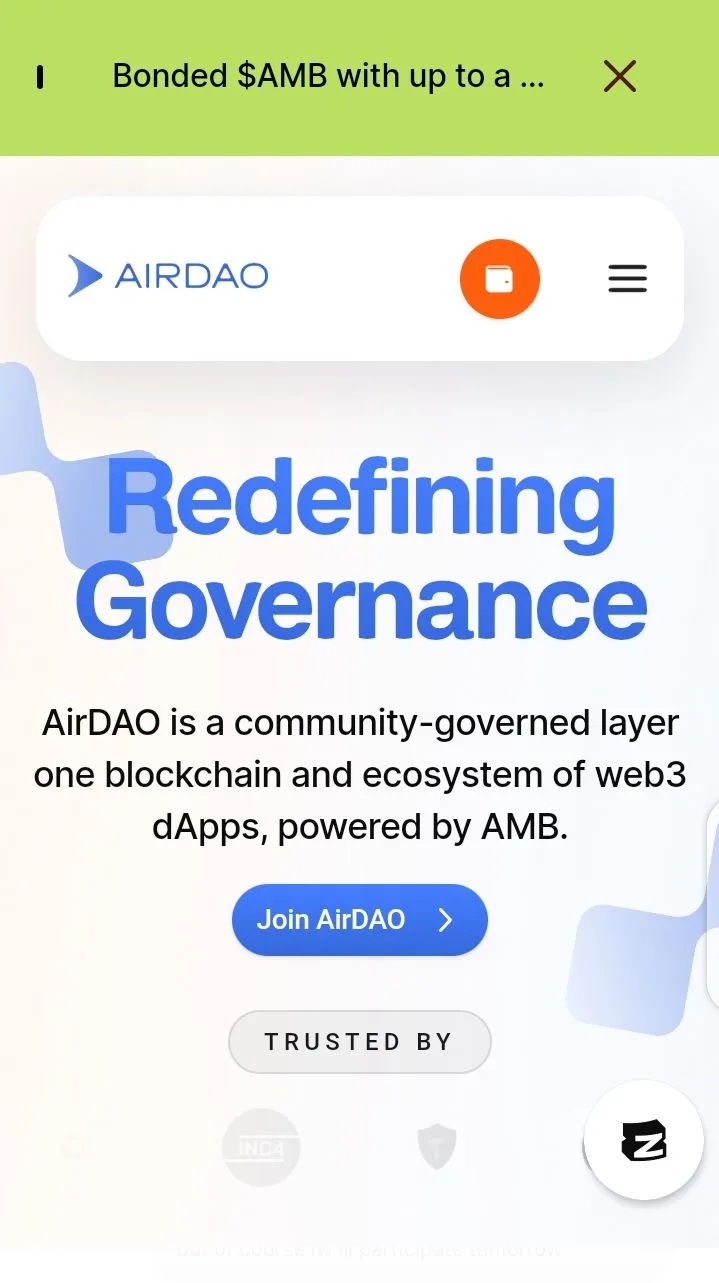
Task: Go to AirDAO home via logo
Action: (x=168, y=276)
